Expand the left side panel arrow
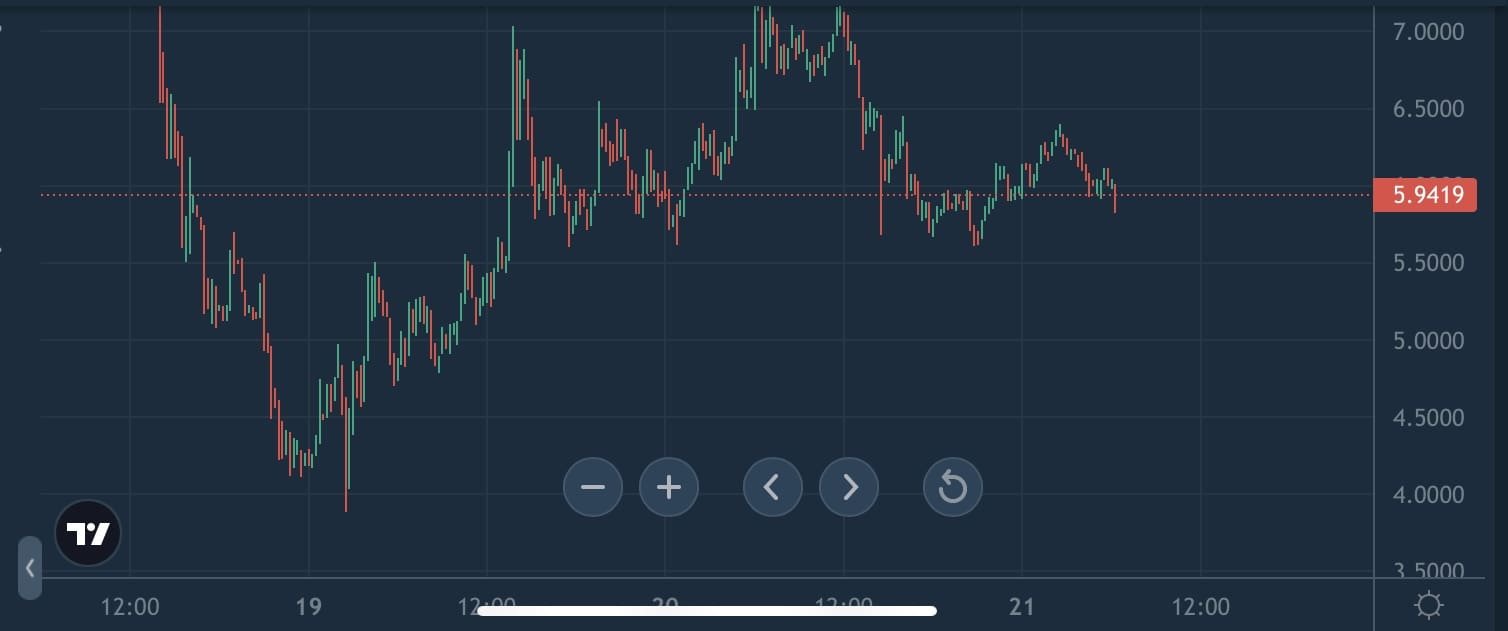 tap(30, 568)
